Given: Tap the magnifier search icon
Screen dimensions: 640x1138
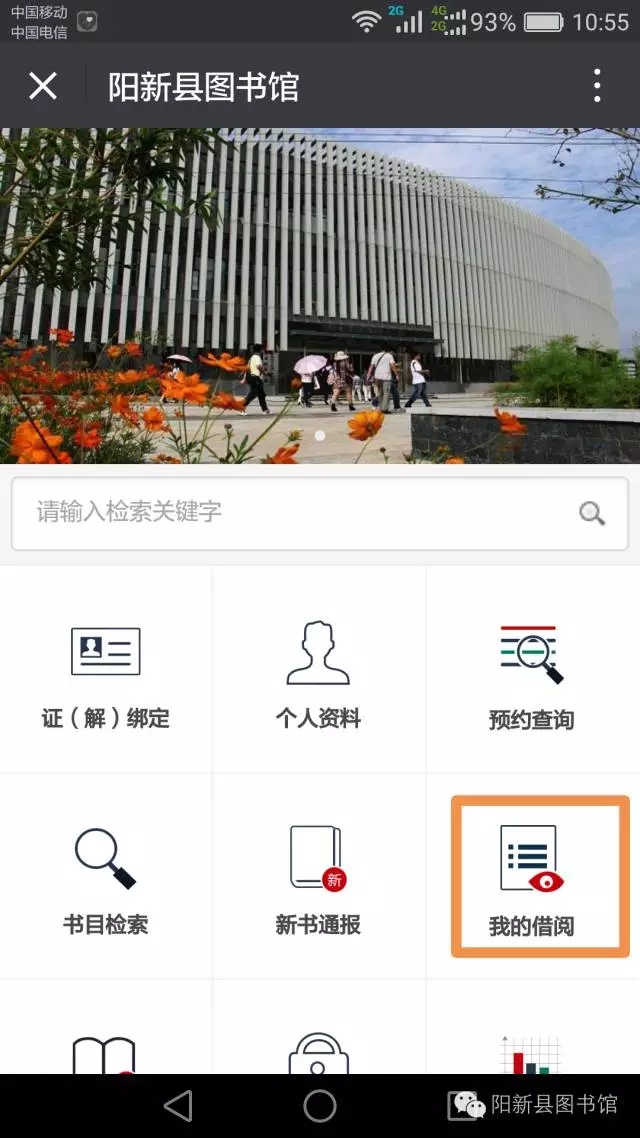Looking at the screenshot, I should click(592, 514).
